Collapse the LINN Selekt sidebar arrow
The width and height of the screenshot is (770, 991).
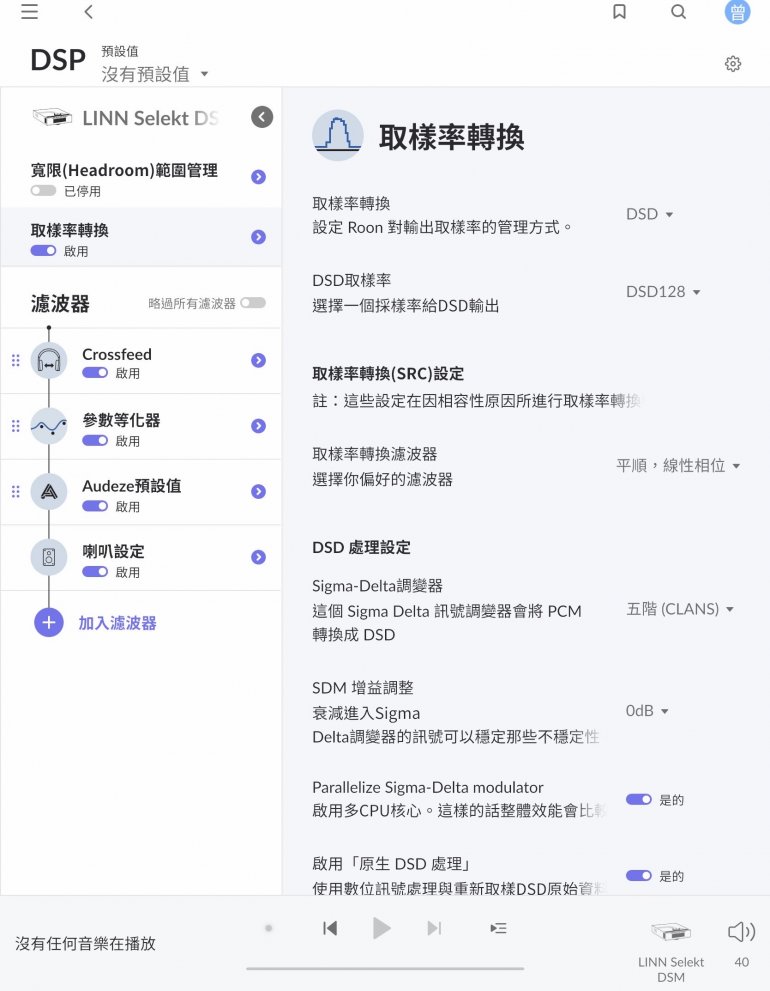[262, 117]
